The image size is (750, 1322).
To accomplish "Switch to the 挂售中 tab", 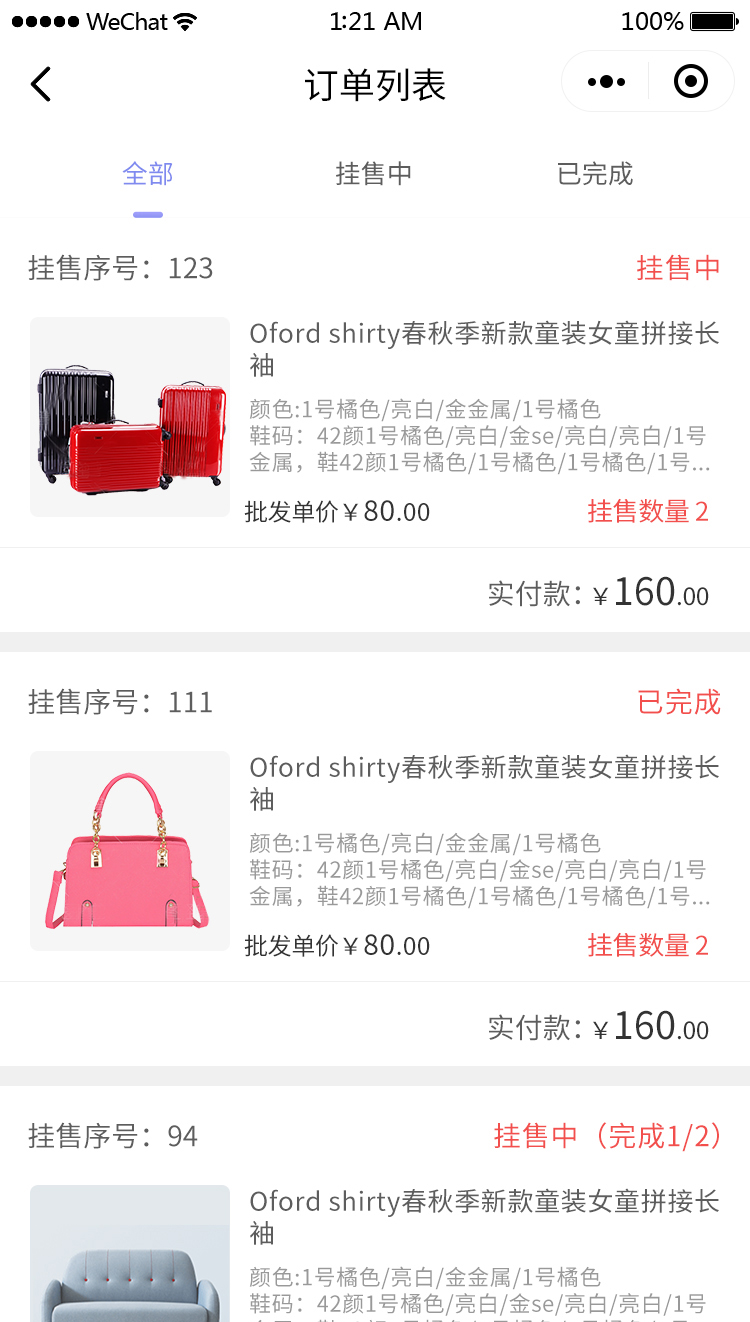I will coord(374,174).
